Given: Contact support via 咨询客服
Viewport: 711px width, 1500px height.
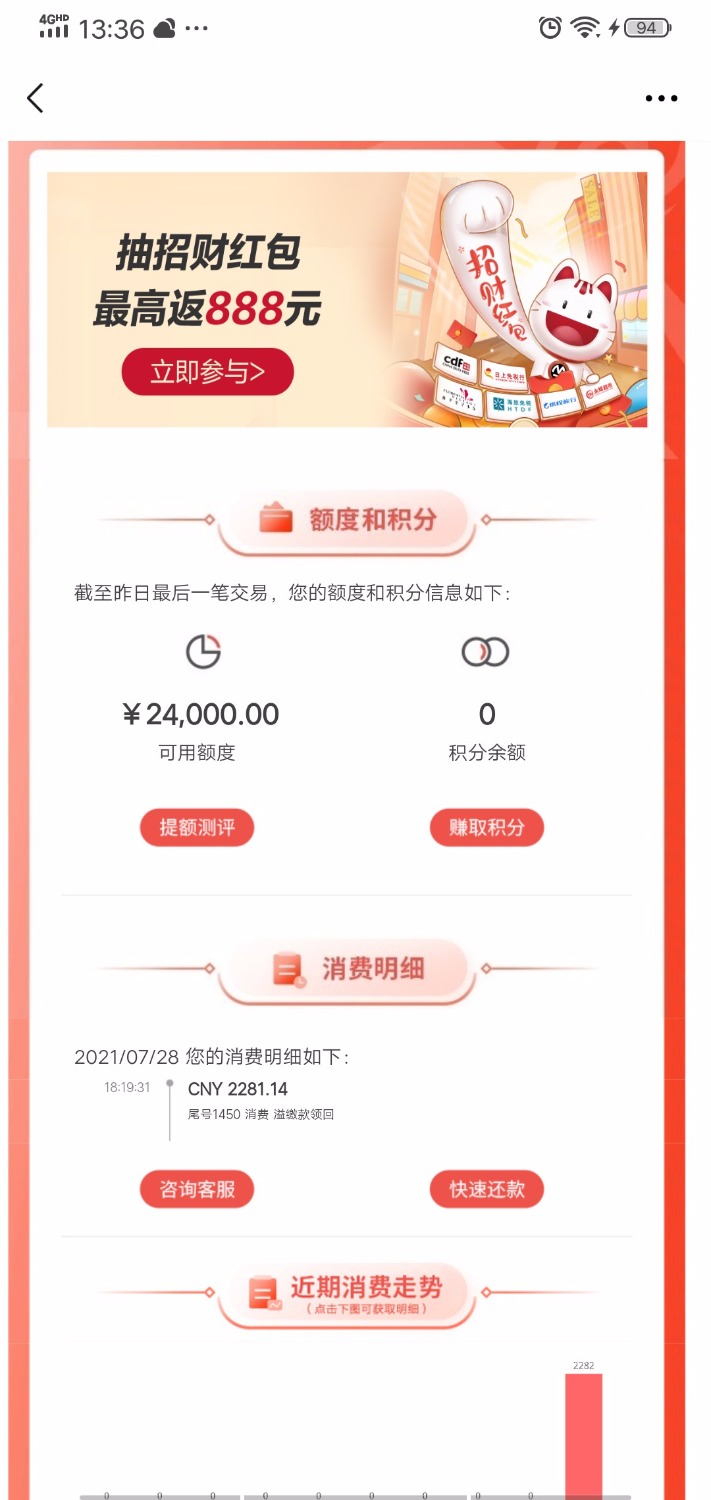Looking at the screenshot, I should (x=197, y=1189).
